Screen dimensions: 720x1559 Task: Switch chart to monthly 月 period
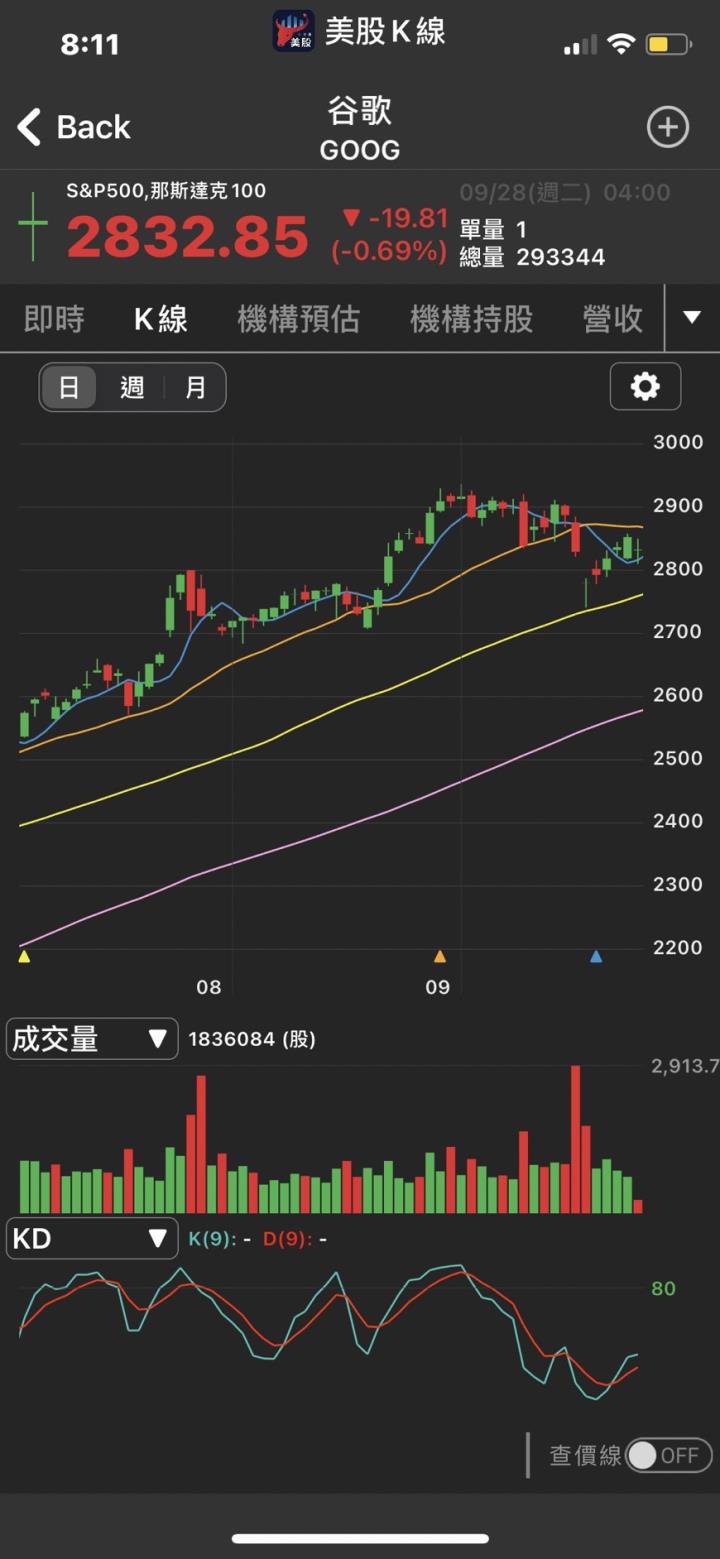point(195,388)
